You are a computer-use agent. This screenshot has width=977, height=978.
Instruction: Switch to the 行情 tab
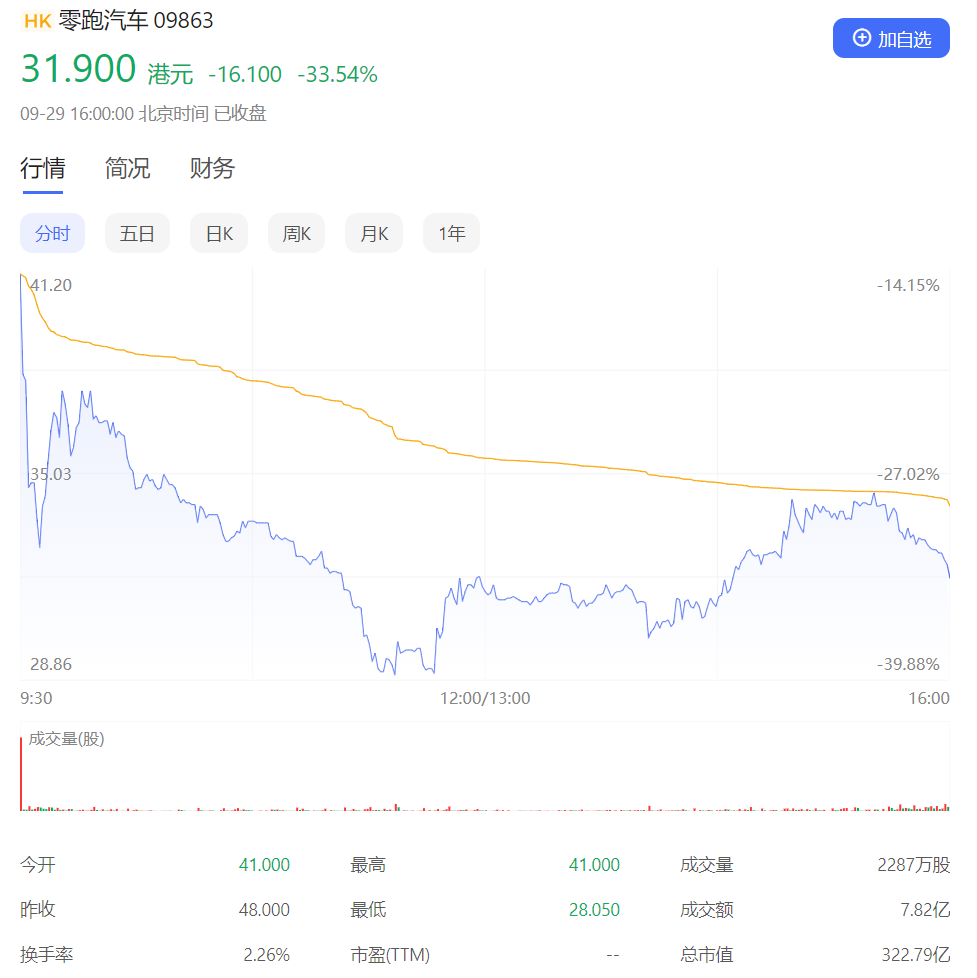[42, 168]
